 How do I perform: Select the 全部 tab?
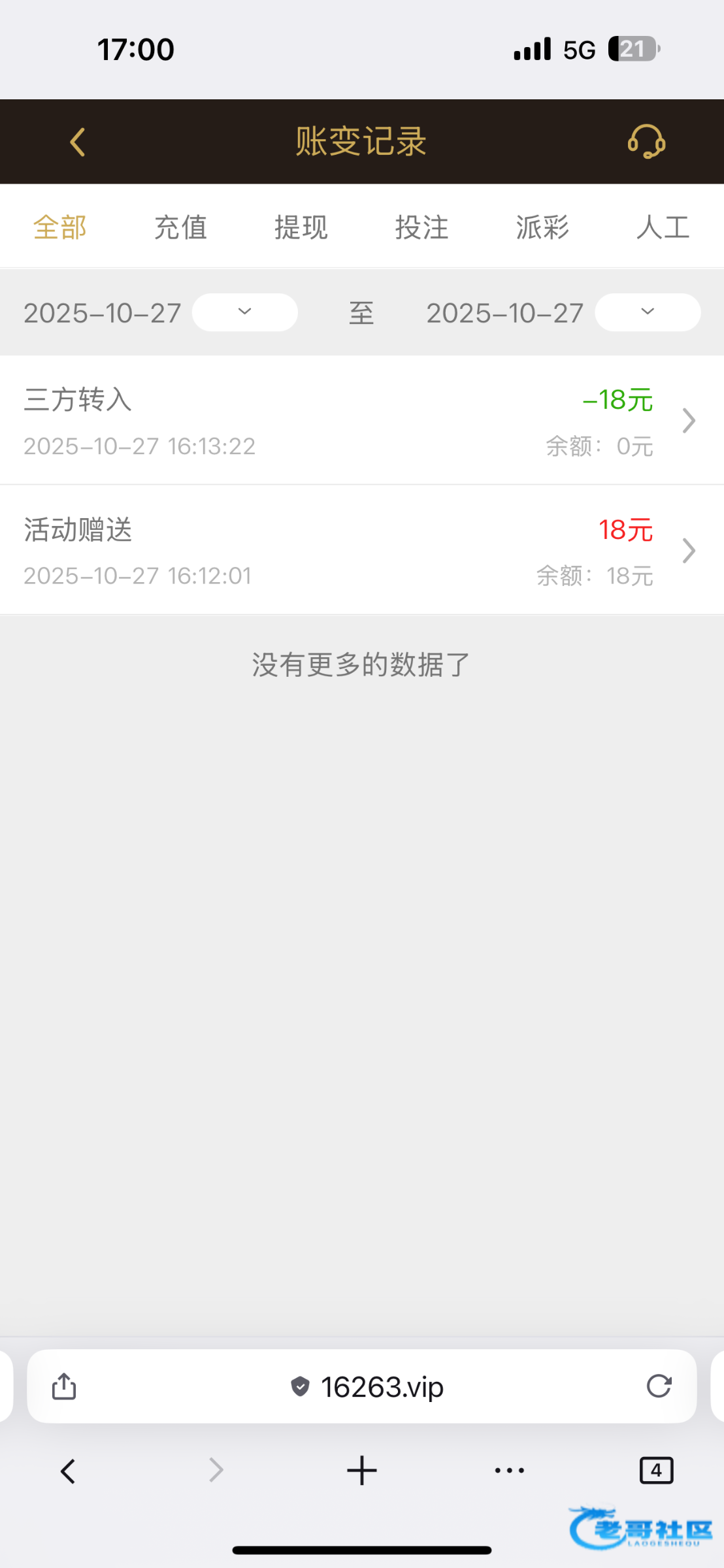coord(60,227)
